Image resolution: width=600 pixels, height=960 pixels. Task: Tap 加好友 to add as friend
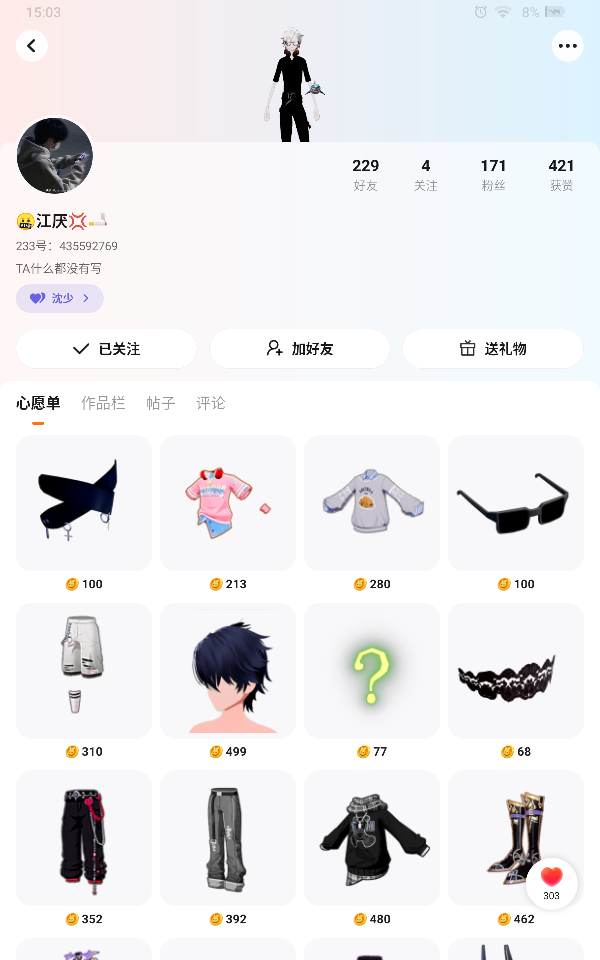[299, 349]
